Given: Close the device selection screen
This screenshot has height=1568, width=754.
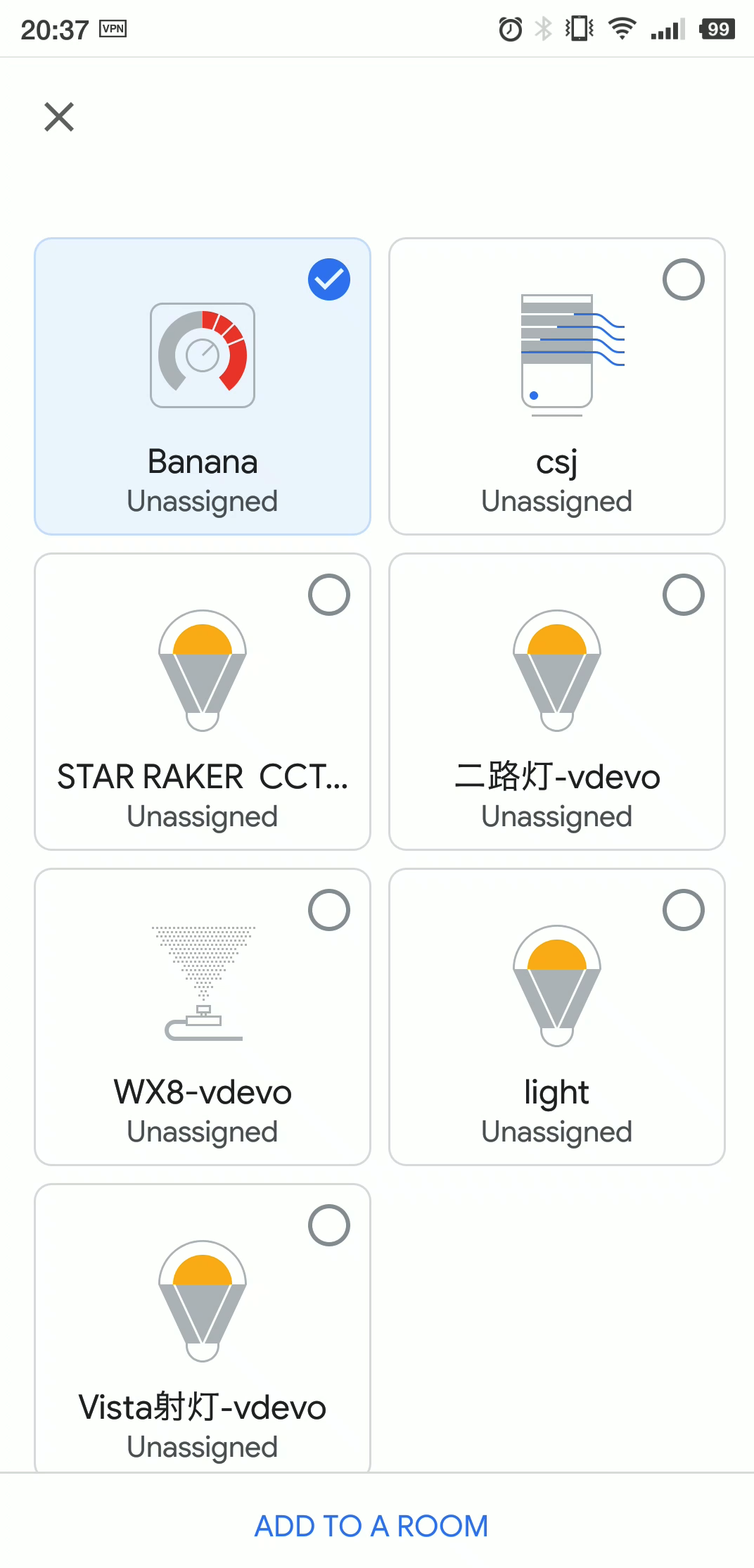Looking at the screenshot, I should [x=59, y=117].
